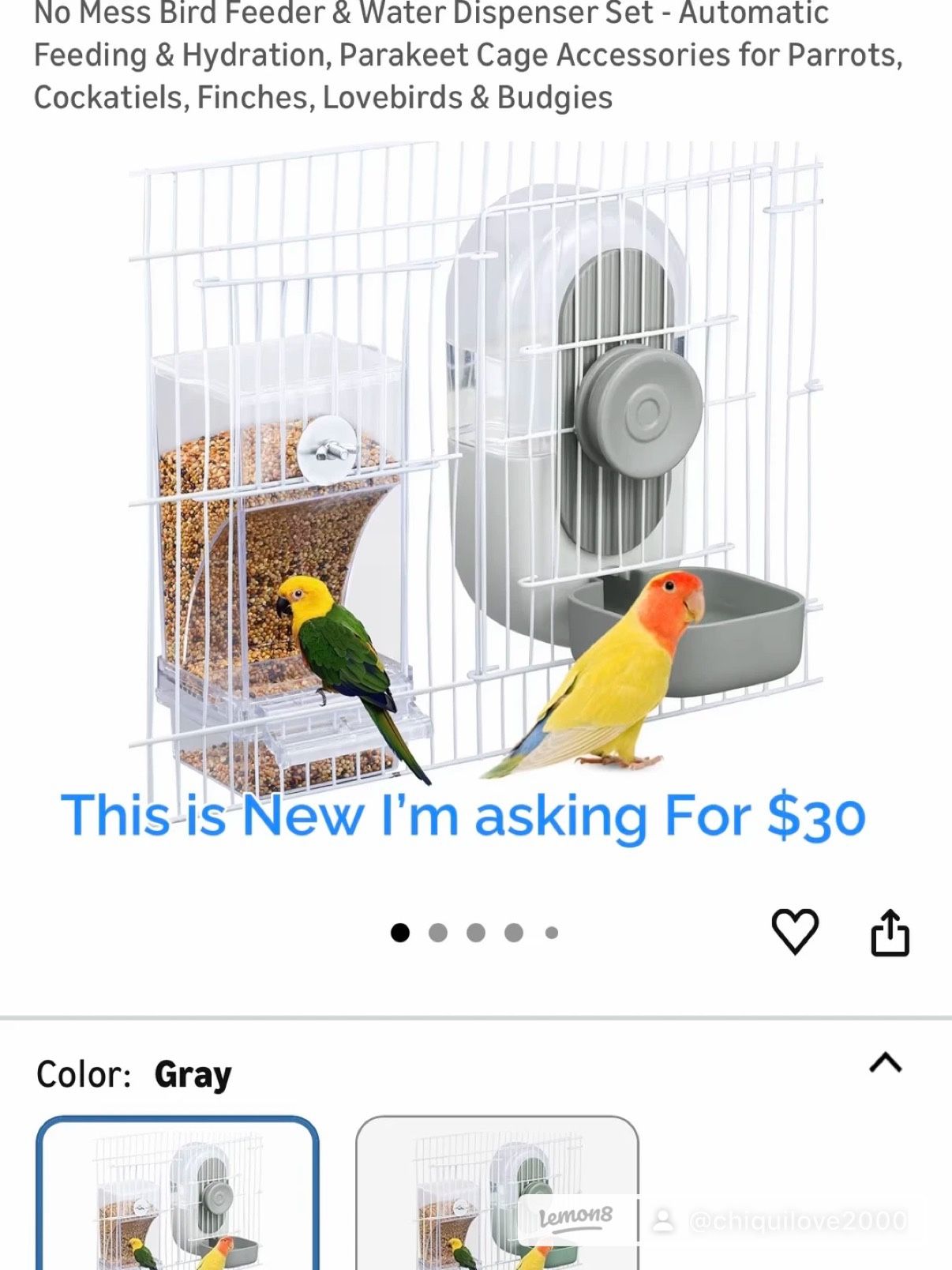
Task: Tap the second carousel dot
Action: pyautogui.click(x=438, y=932)
